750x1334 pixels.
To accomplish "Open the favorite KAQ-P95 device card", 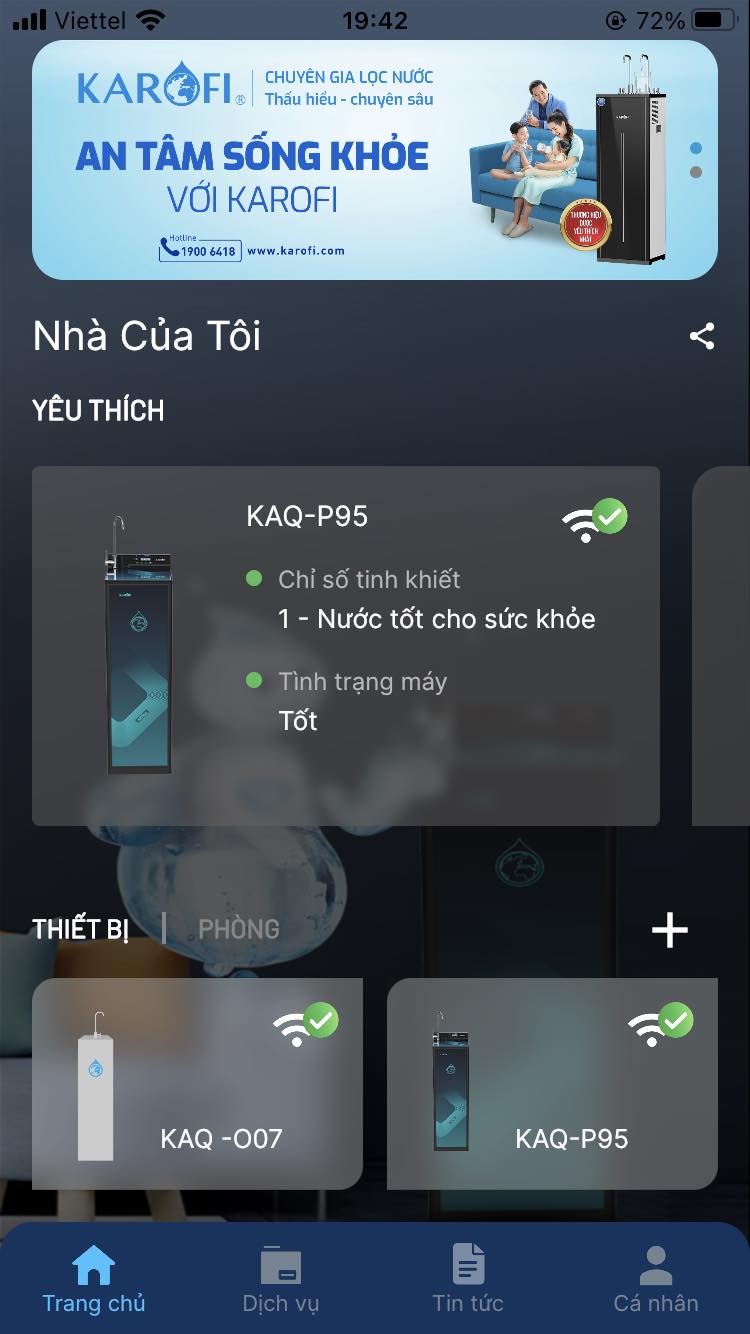I will [x=345, y=645].
